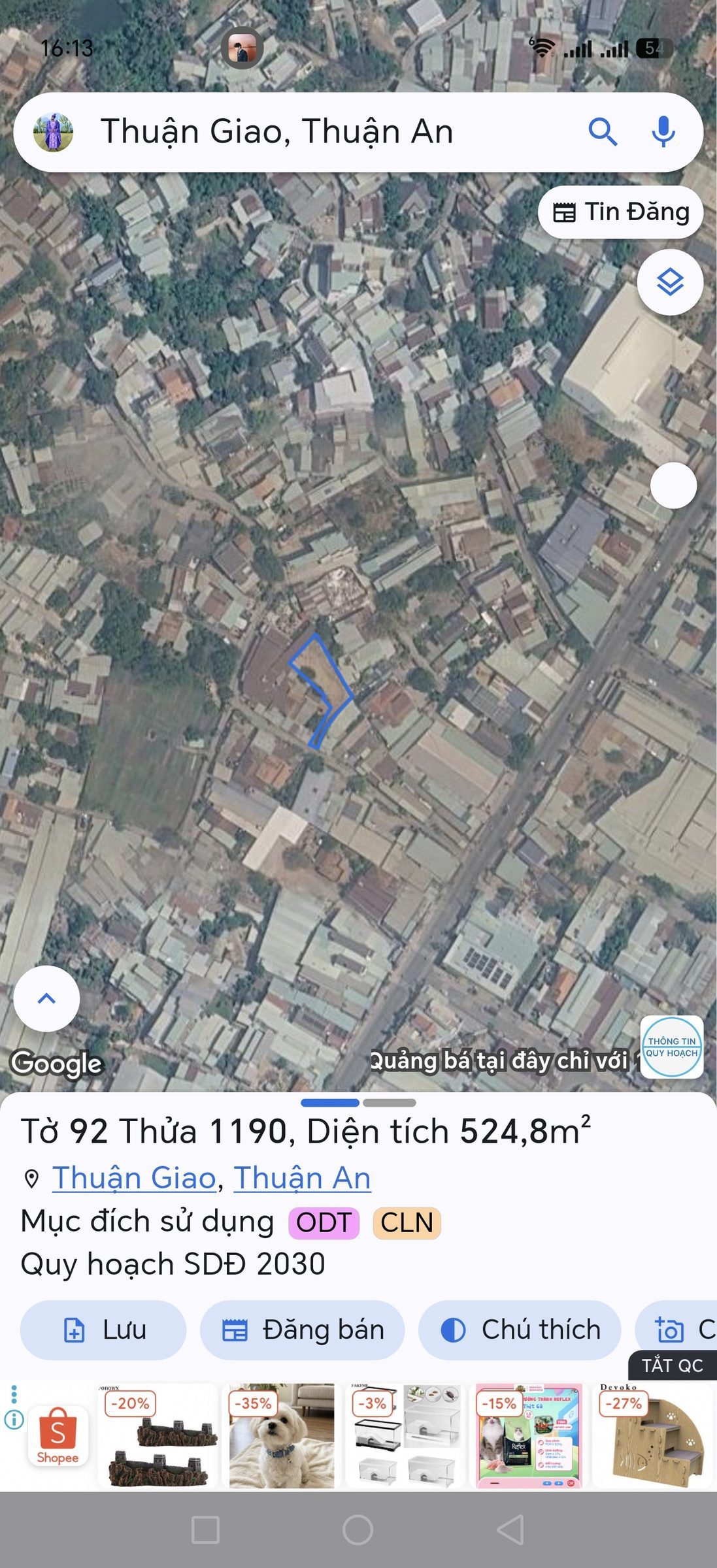Viewport: 717px width, 1568px height.
Task: Open the Tin Đăng listings button
Action: 620,212
